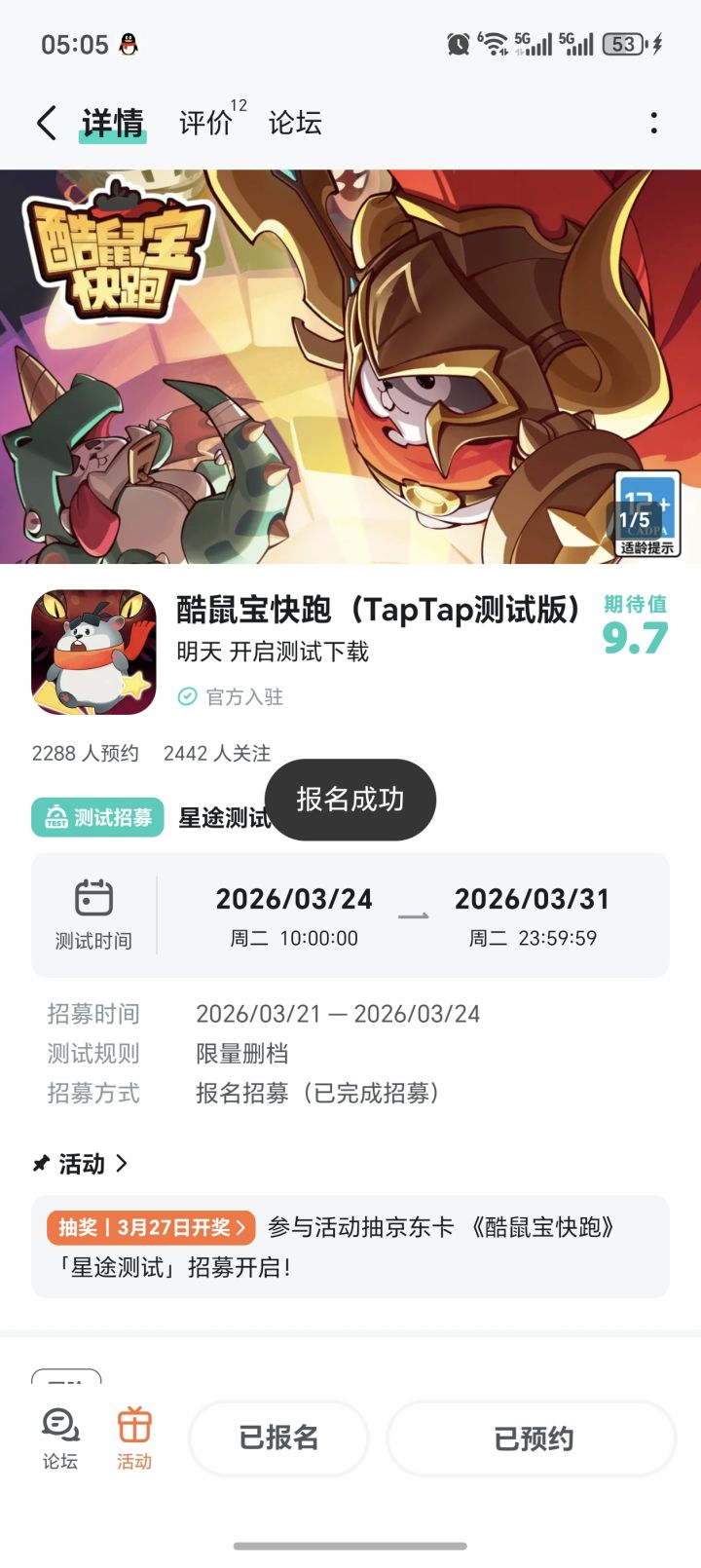The height and width of the screenshot is (1568, 701).
Task: Tap the 已报名 button
Action: click(x=278, y=1437)
